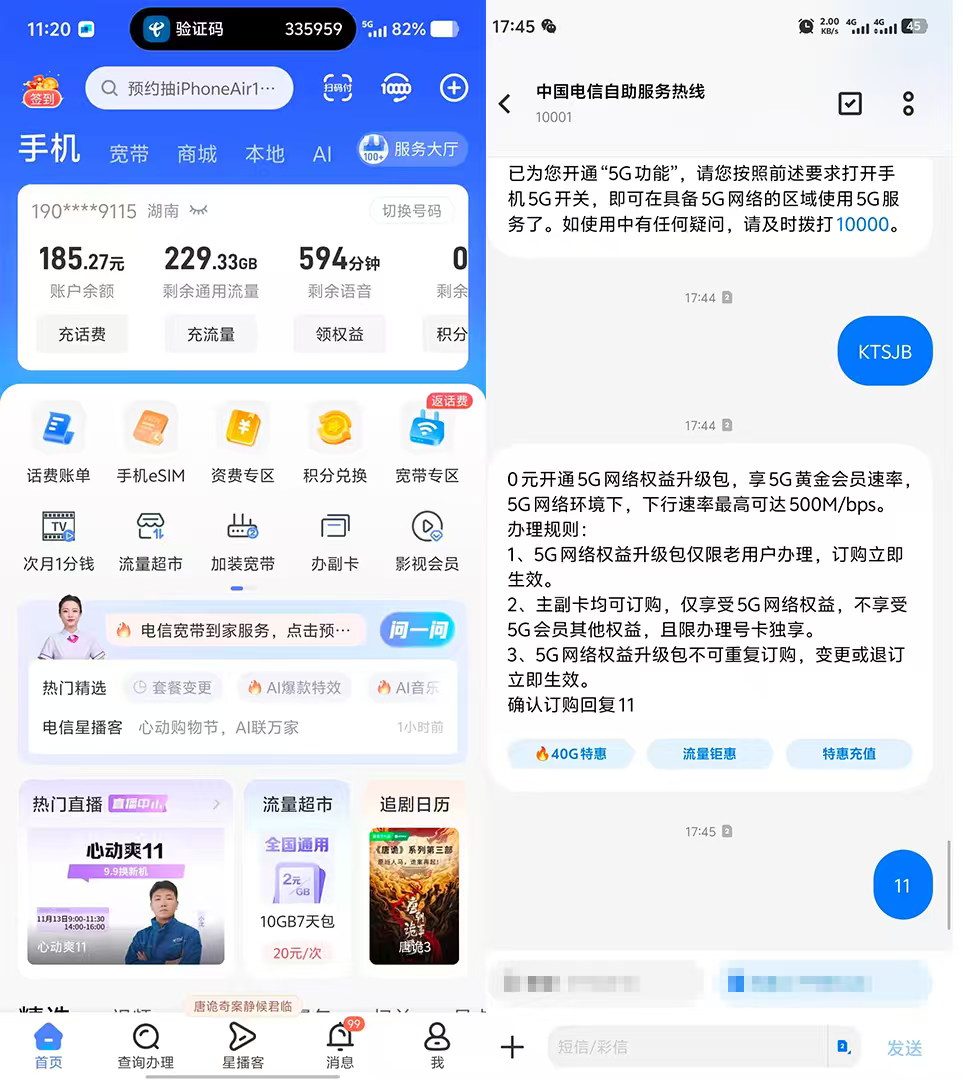Open the 扫码付 scan-to-pay icon
Image resolution: width=963 pixels, height=1080 pixels.
pyautogui.click(x=338, y=88)
